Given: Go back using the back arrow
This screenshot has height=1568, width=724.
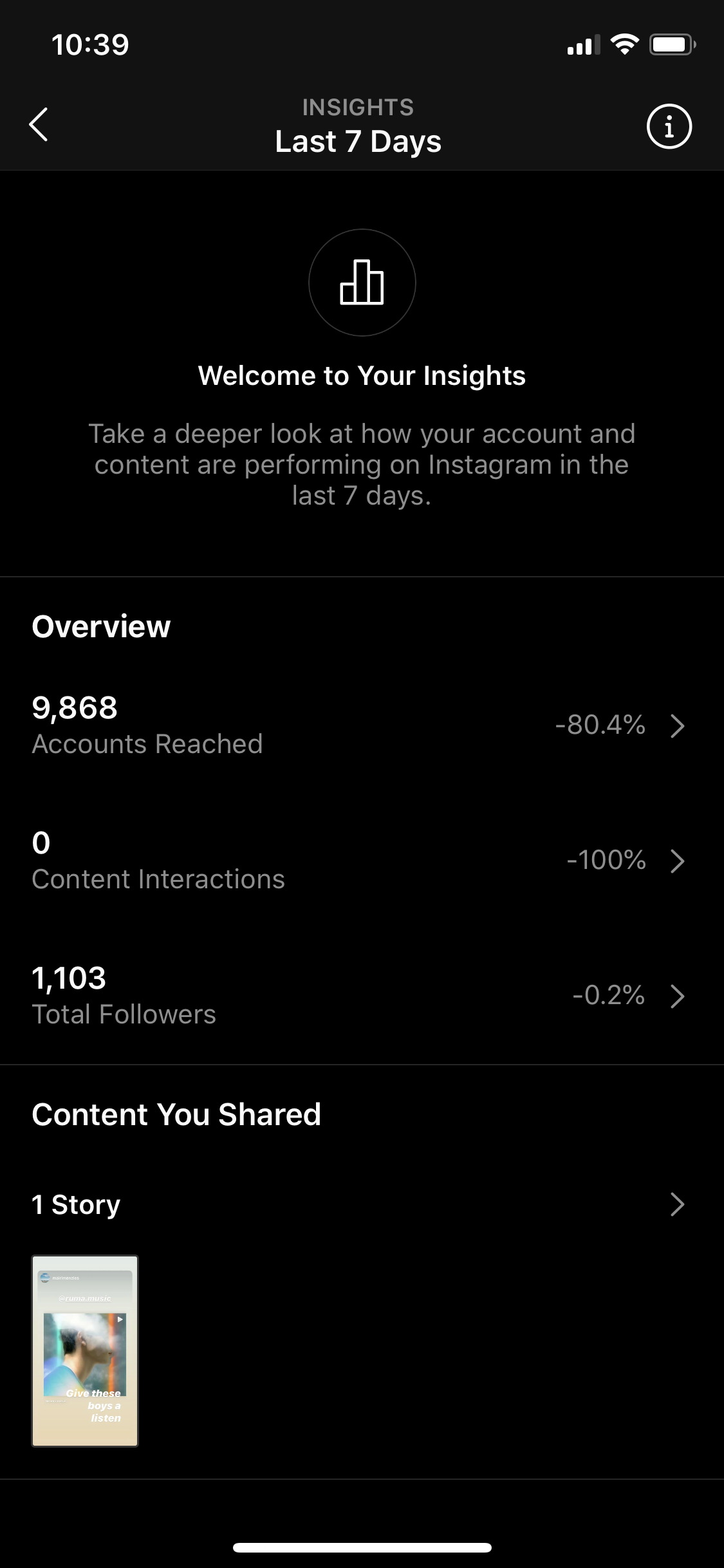Looking at the screenshot, I should [x=39, y=125].
